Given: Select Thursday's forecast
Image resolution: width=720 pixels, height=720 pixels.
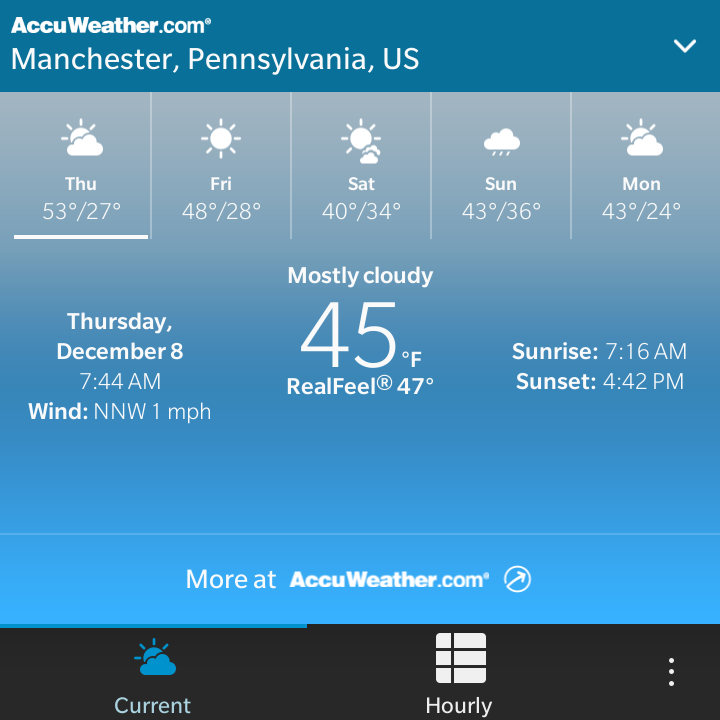Looking at the screenshot, I should point(81,168).
